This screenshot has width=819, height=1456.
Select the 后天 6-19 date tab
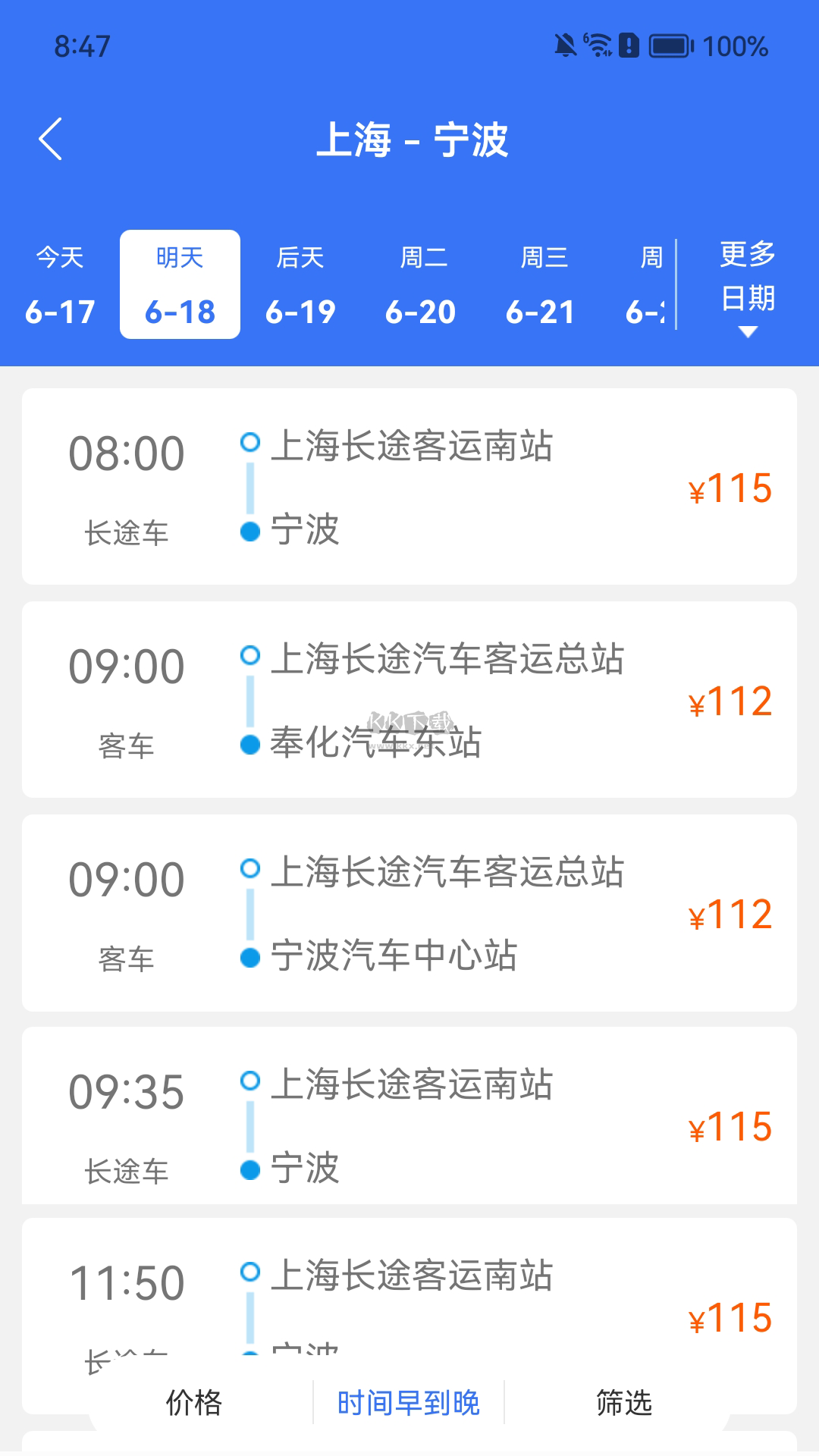pos(300,284)
